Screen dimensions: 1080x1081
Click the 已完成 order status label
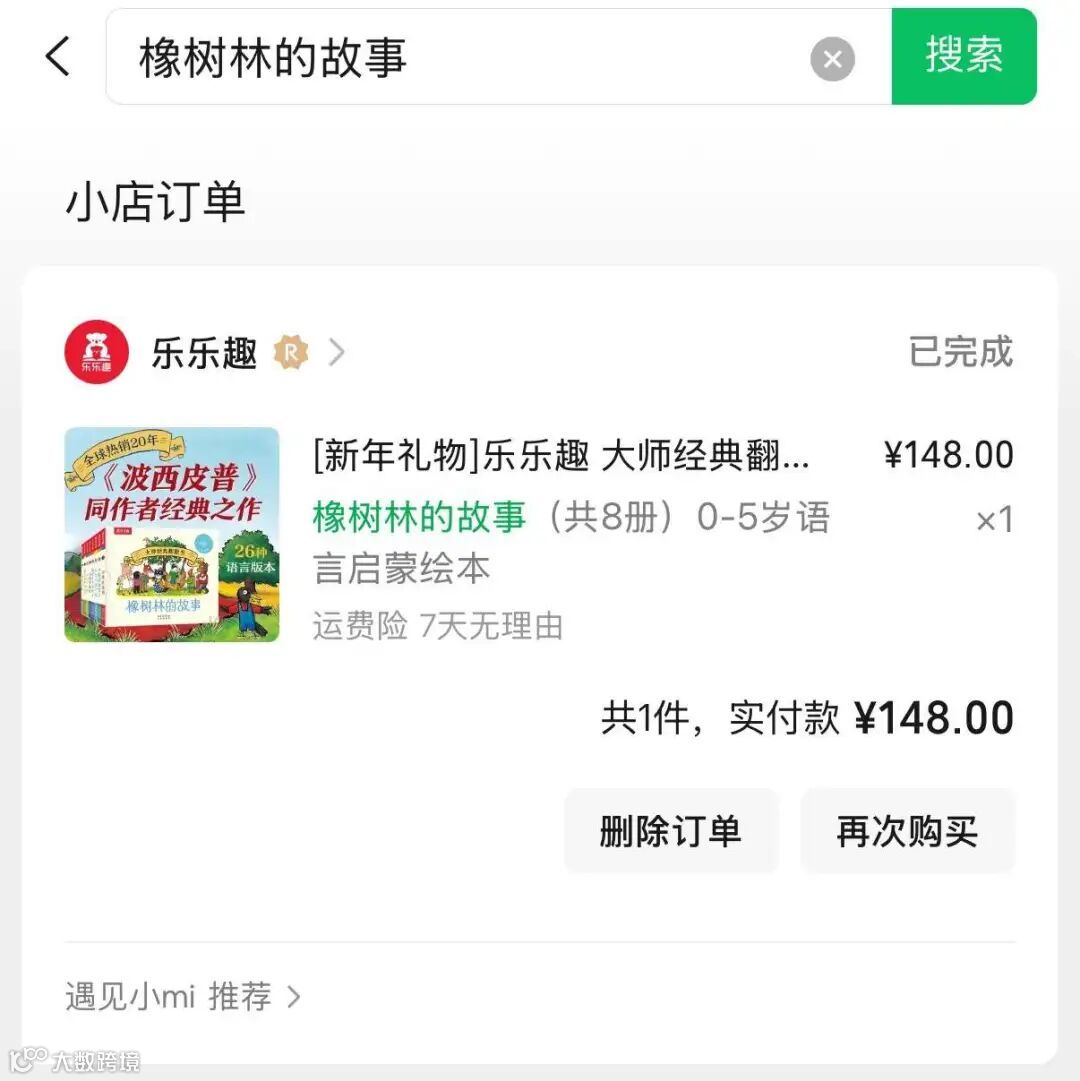(961, 351)
